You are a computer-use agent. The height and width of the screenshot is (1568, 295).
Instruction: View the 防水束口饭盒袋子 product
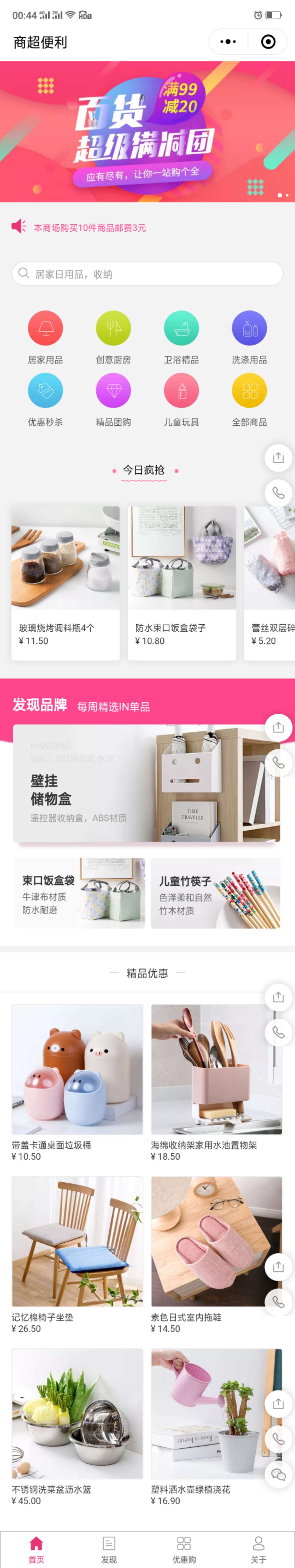pyautogui.click(x=182, y=583)
